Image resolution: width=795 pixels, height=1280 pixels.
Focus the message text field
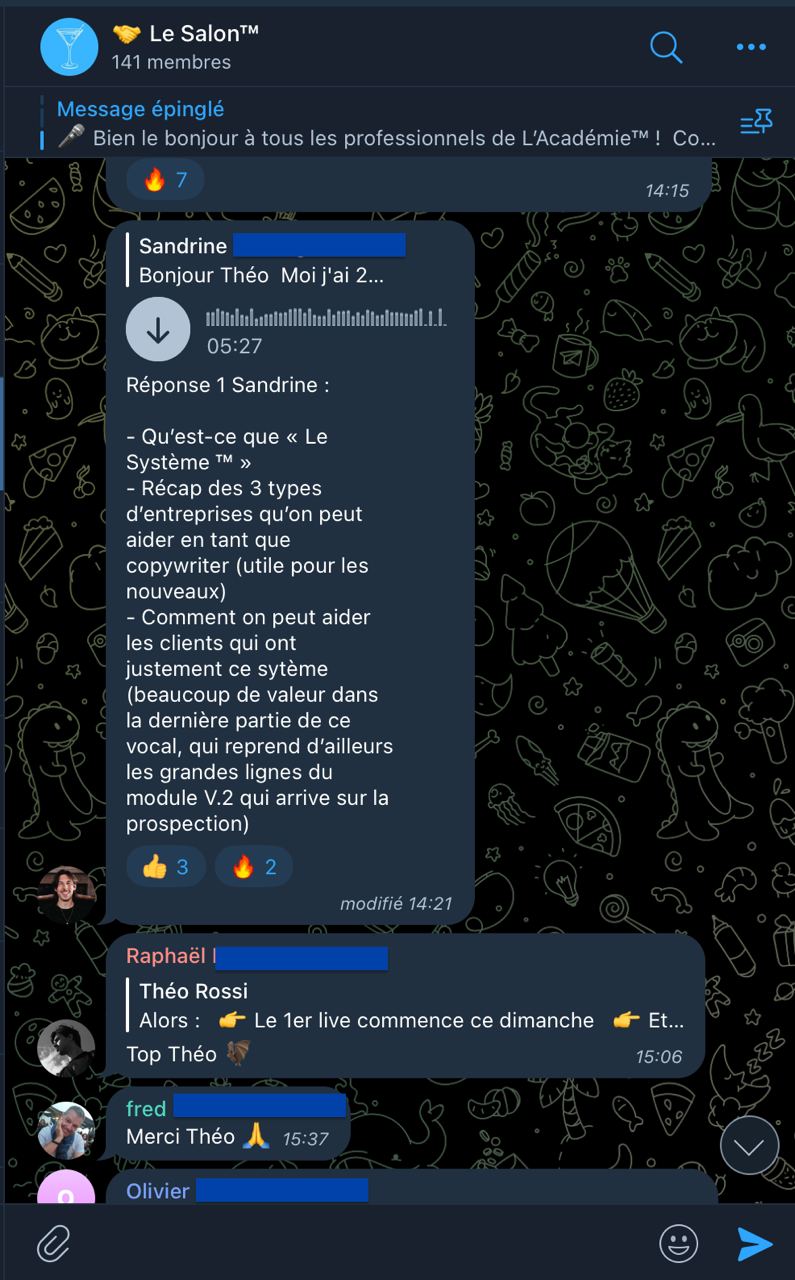pyautogui.click(x=360, y=1243)
